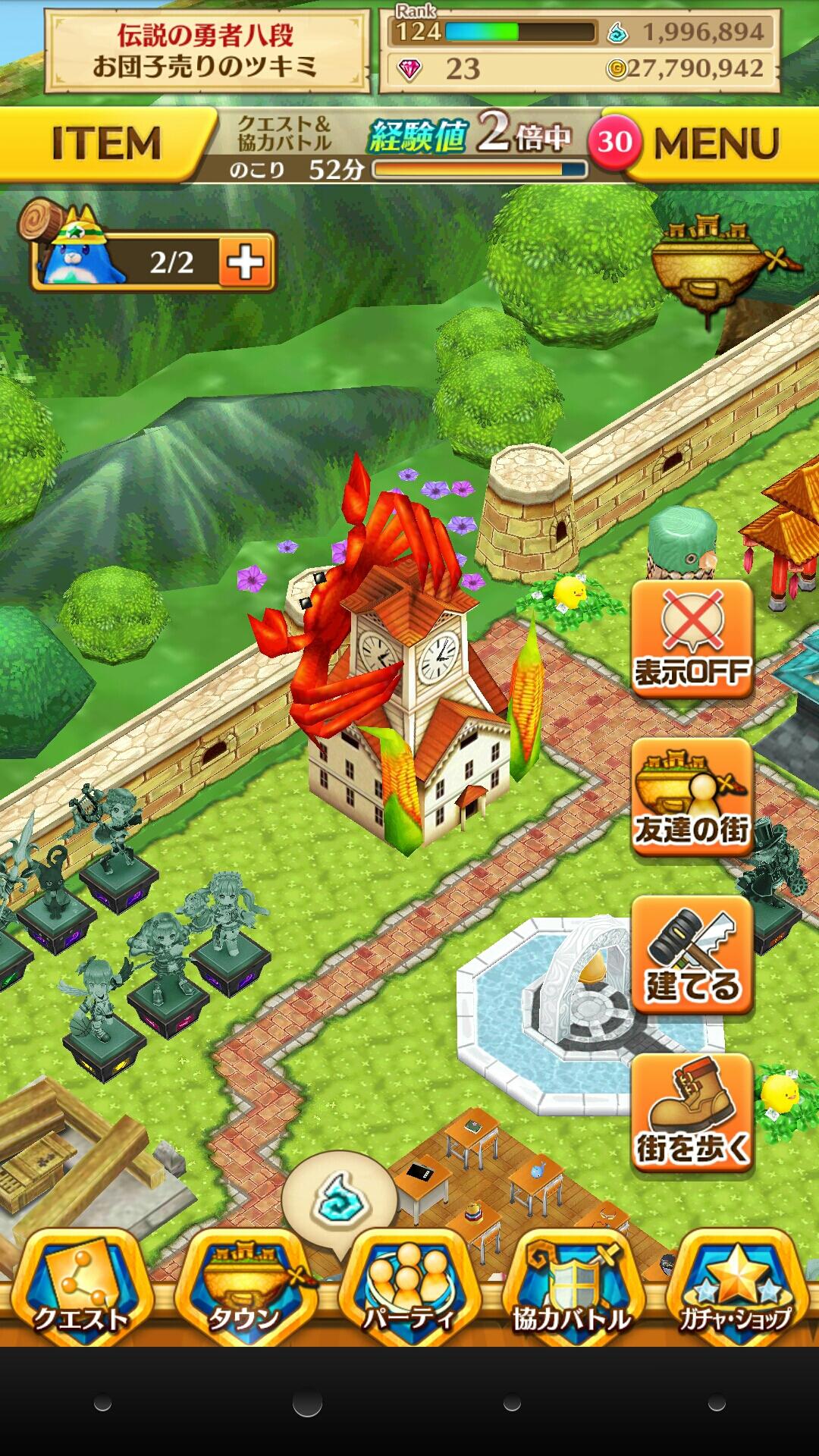The width and height of the screenshot is (819, 1456).
Task: Select 街を歩く walk the town
Action: click(692, 1113)
